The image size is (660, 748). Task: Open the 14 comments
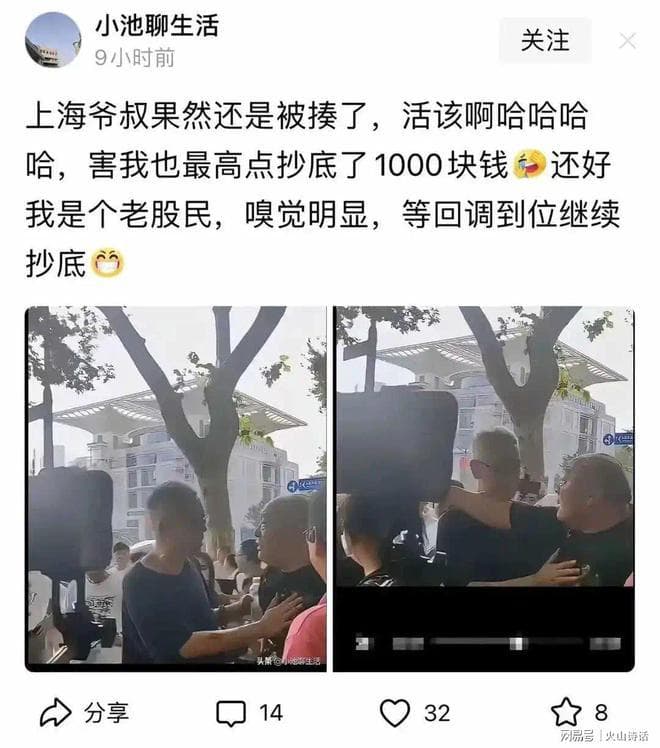(x=250, y=712)
